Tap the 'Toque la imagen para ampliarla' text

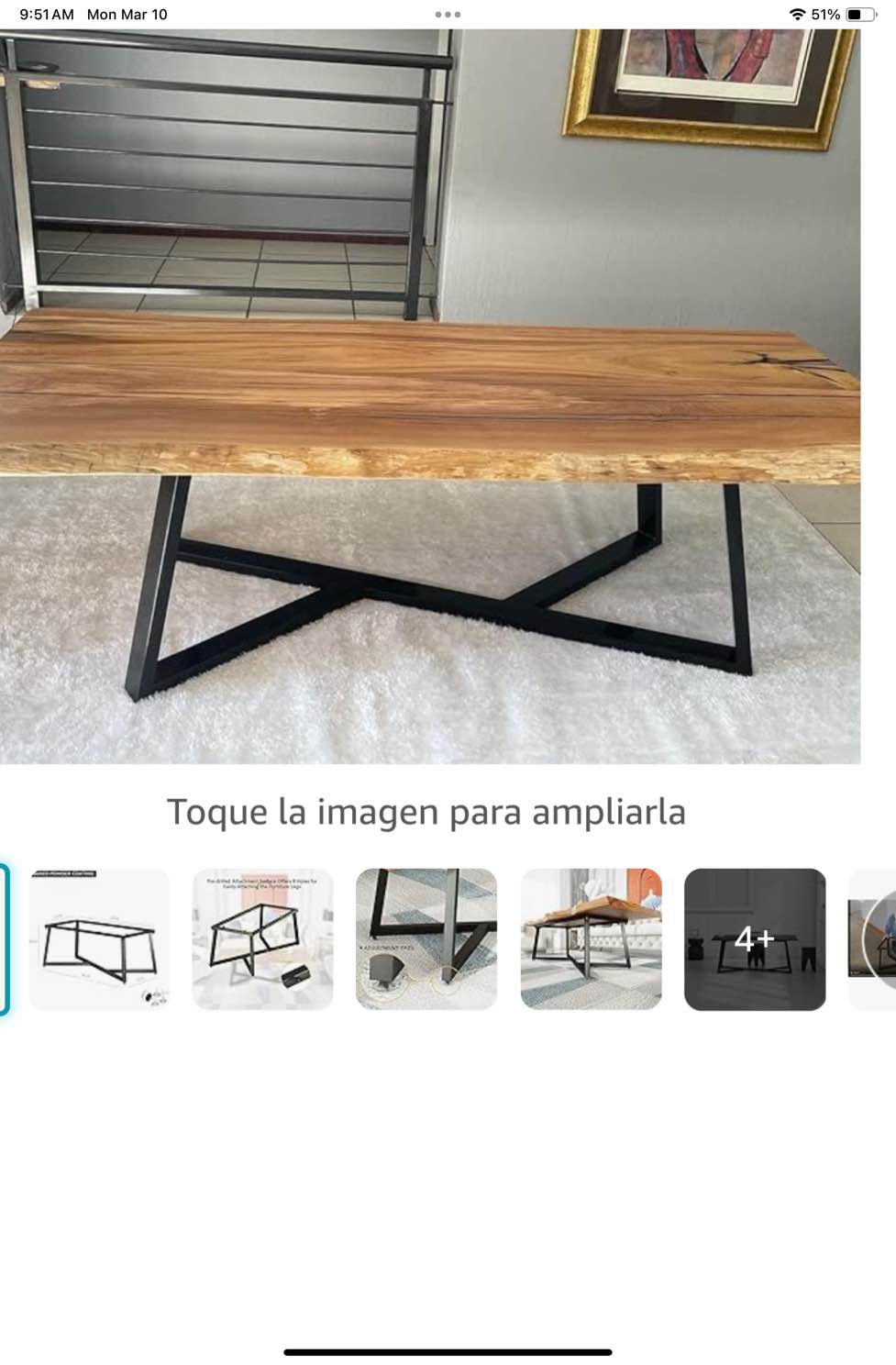(x=427, y=811)
